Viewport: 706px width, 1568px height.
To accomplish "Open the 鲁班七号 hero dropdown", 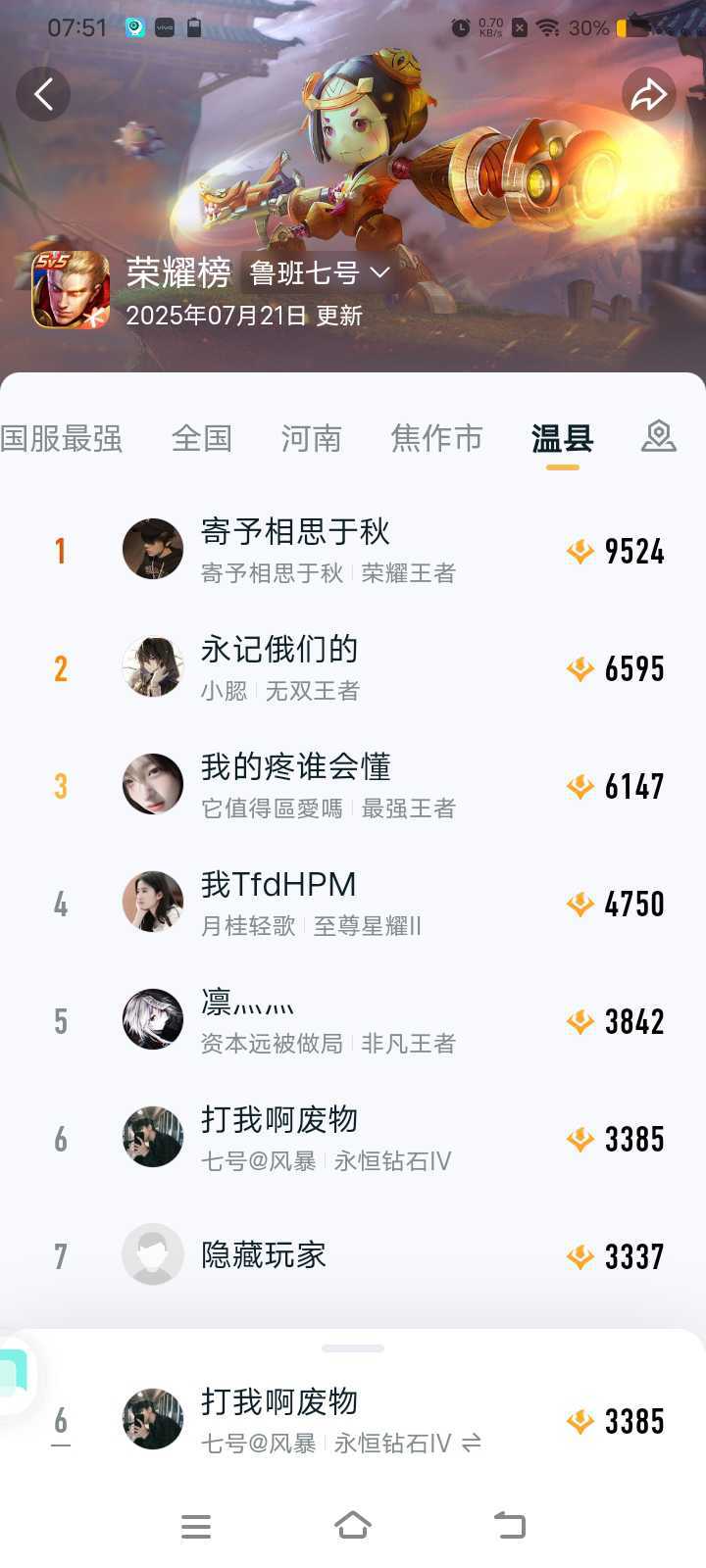I will tap(320, 272).
